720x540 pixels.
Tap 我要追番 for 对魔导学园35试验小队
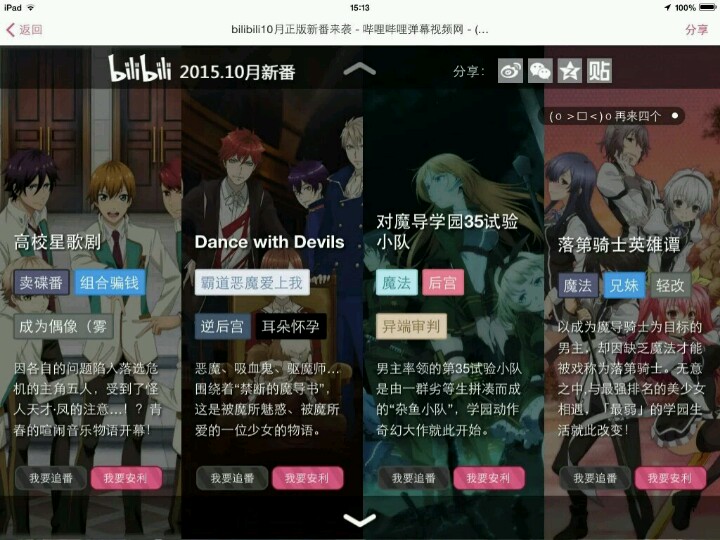[x=413, y=478]
